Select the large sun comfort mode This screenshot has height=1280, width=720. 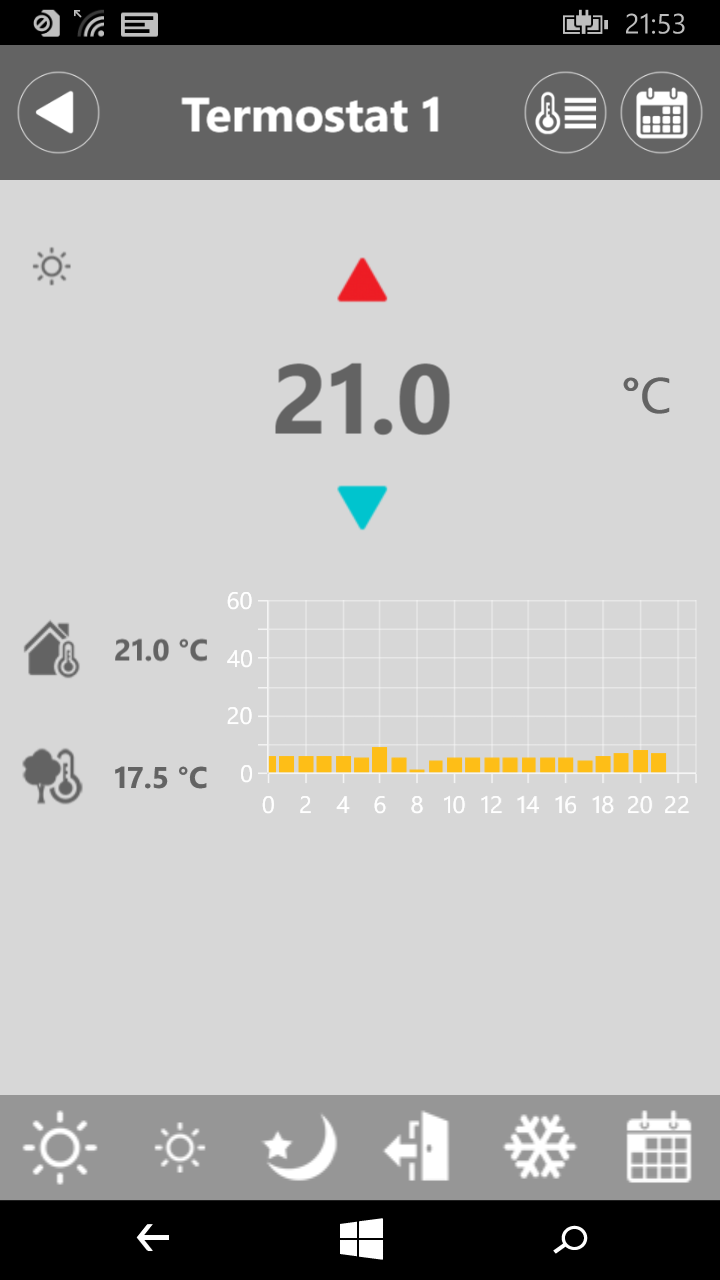[x=60, y=1147]
